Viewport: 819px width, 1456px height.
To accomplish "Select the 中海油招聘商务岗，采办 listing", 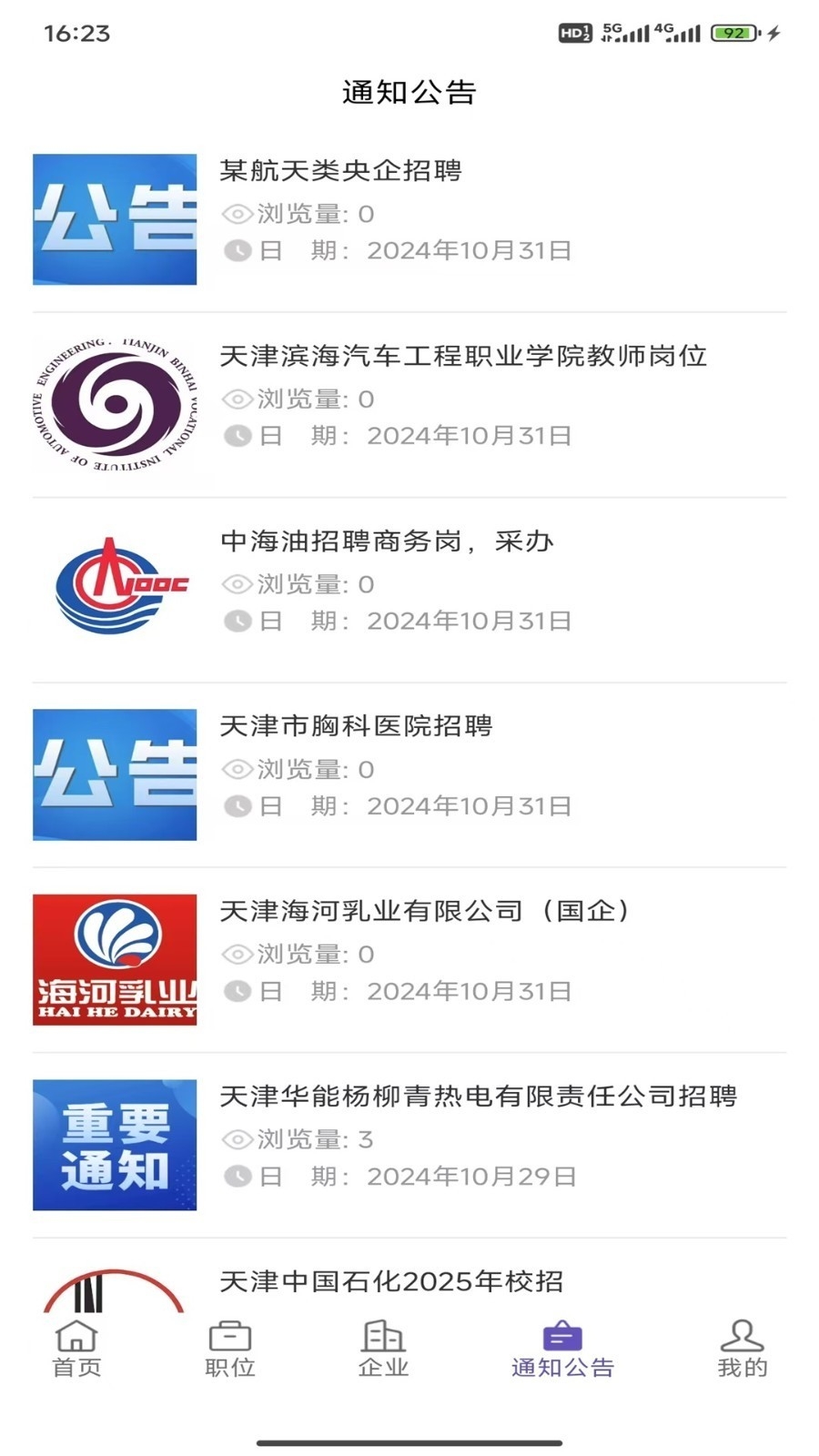I will click(389, 541).
